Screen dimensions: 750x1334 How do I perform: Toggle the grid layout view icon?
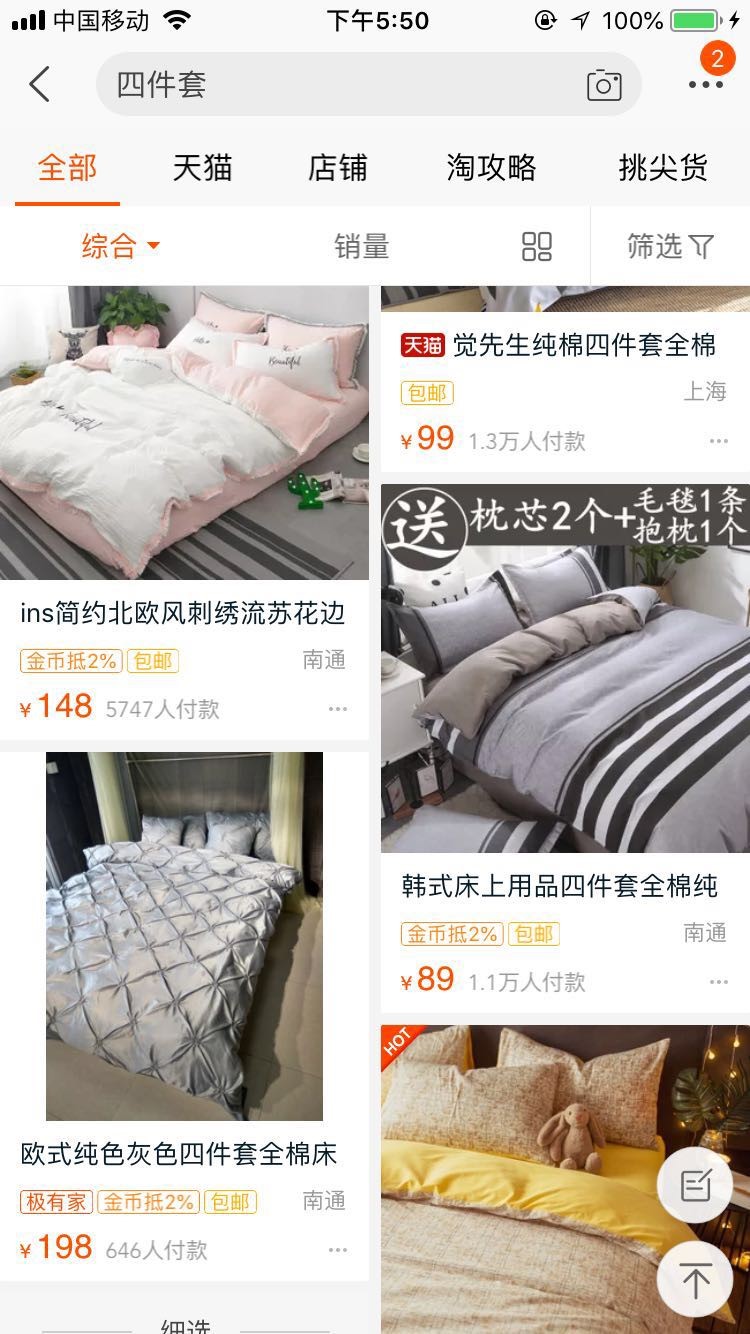click(x=537, y=246)
